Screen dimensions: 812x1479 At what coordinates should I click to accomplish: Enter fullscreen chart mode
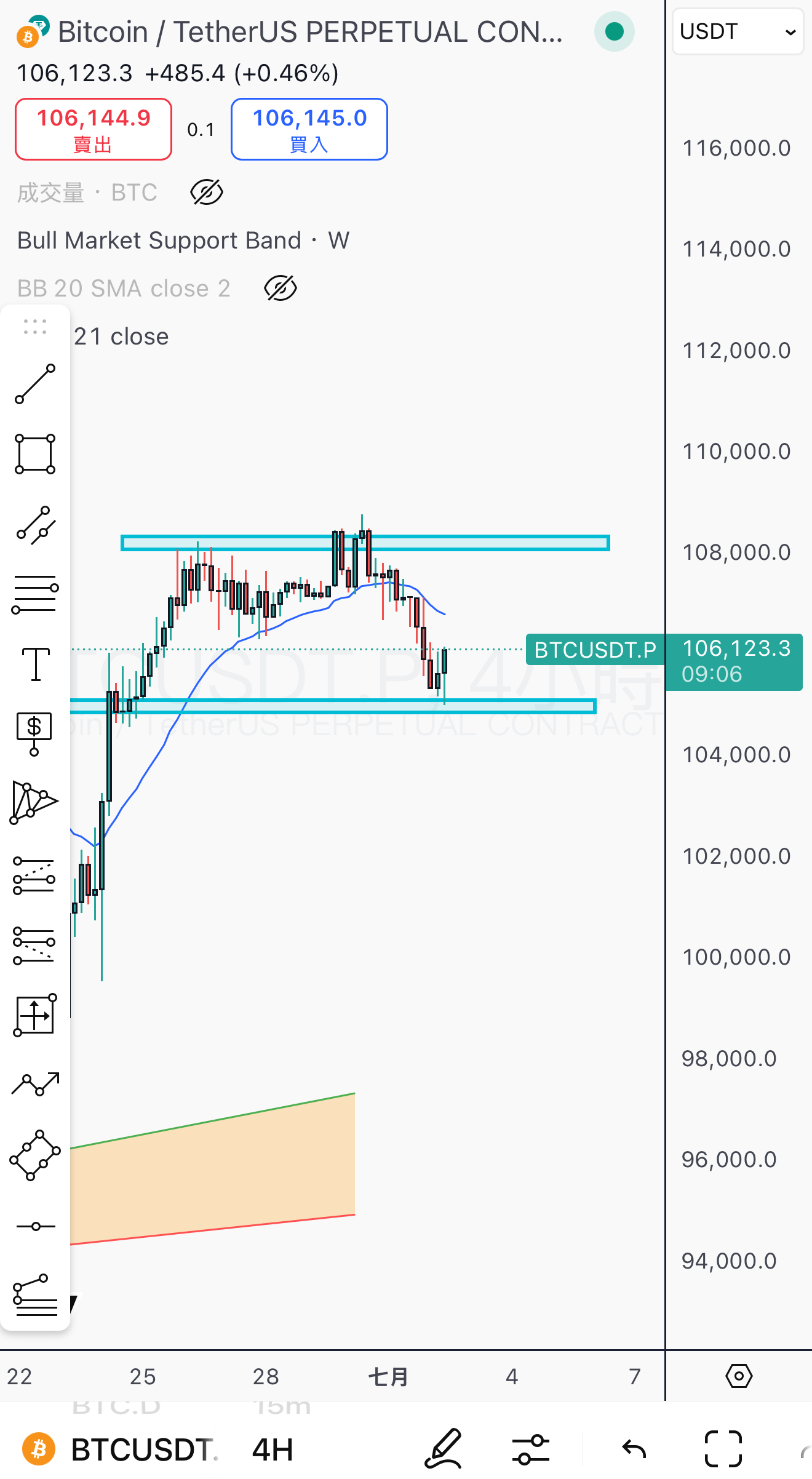click(x=723, y=1449)
